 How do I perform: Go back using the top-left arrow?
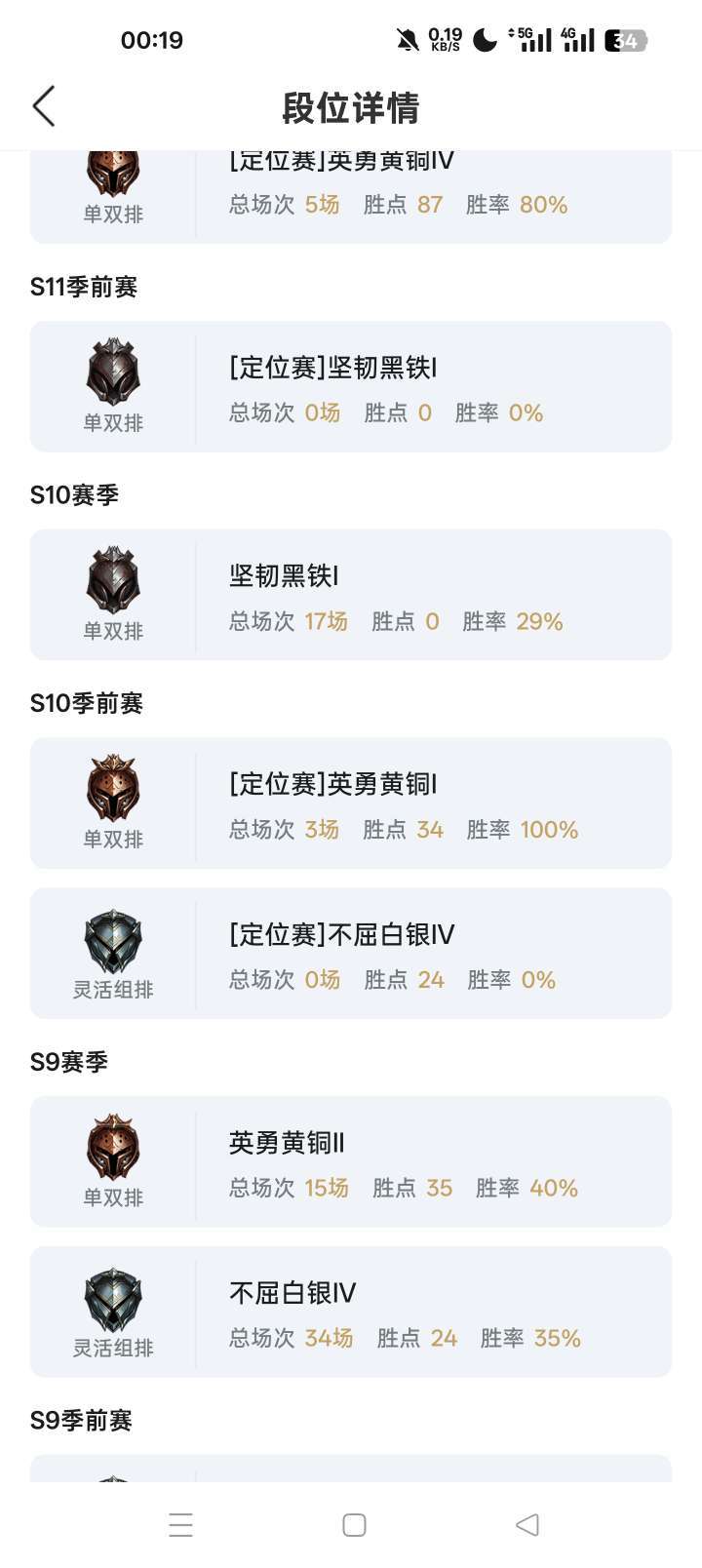43,107
